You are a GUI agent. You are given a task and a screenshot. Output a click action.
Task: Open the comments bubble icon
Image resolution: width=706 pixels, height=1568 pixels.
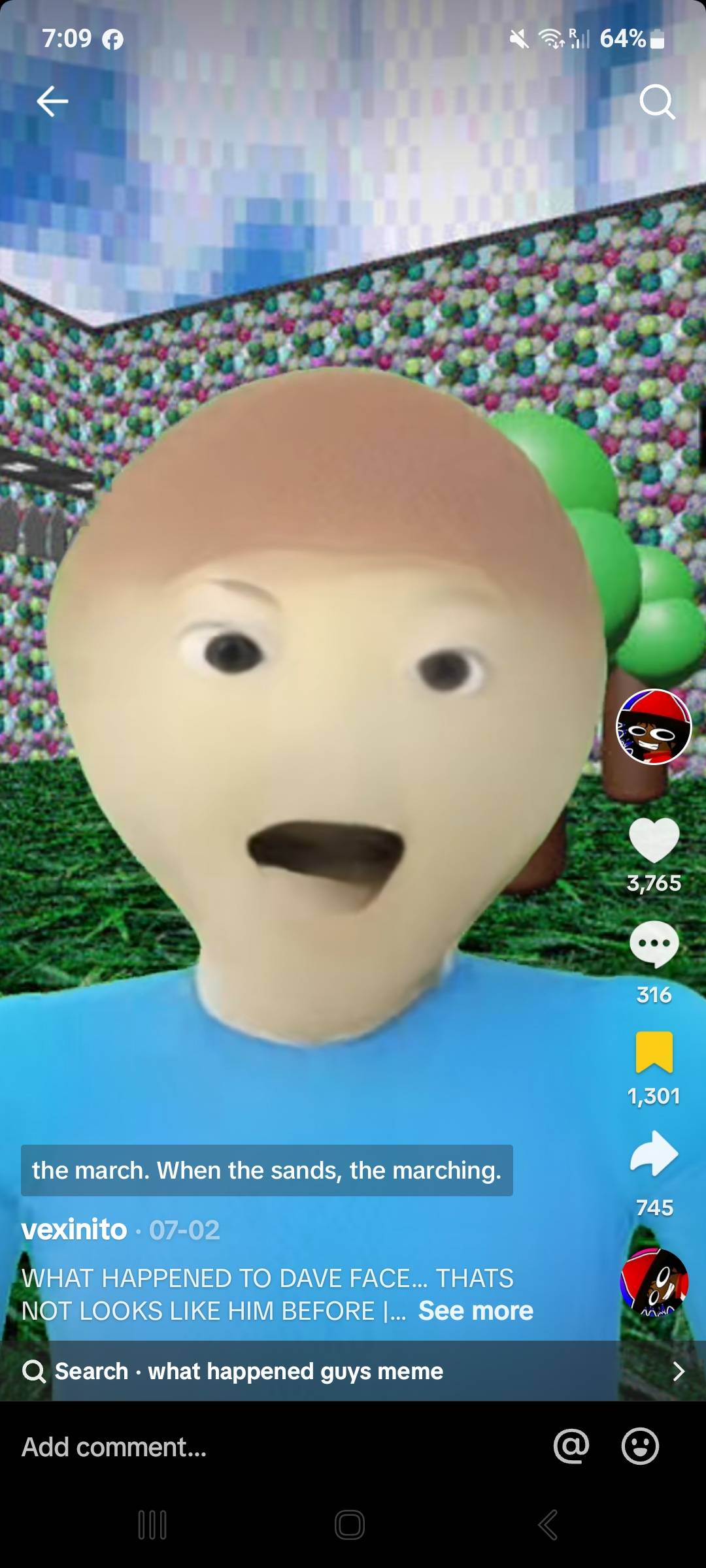654,945
